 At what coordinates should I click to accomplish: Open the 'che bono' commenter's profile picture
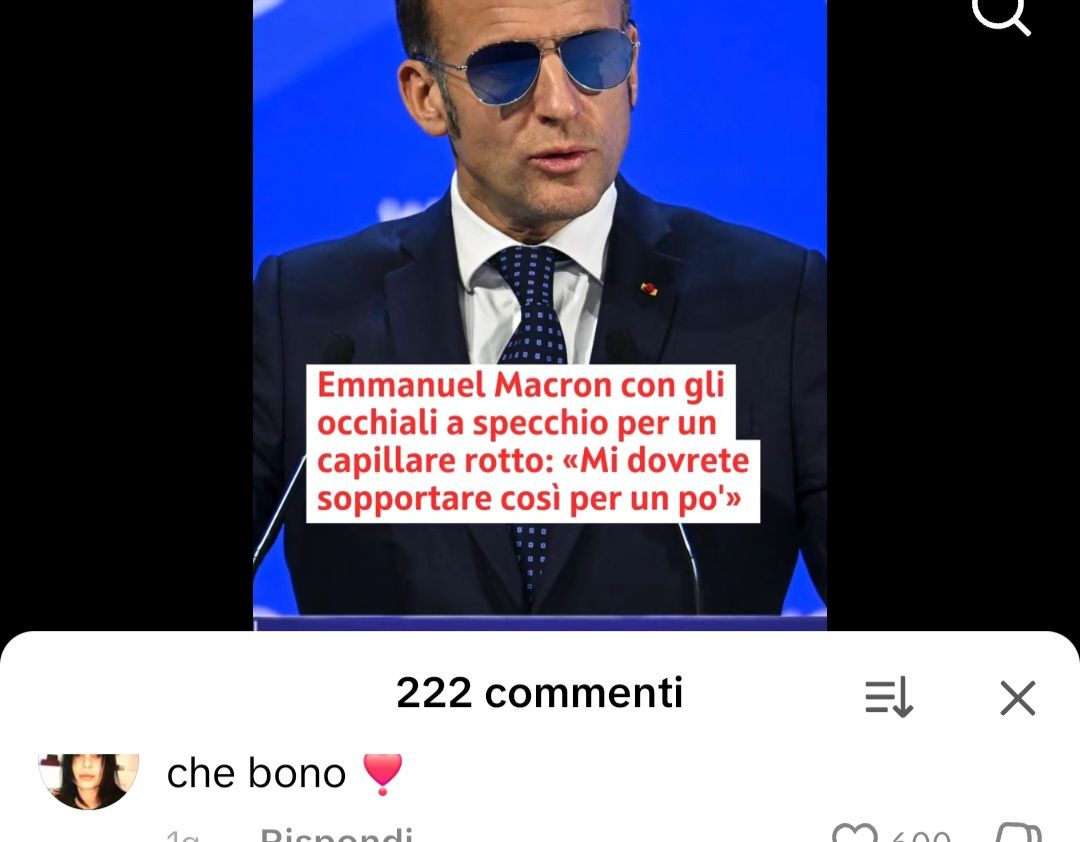(88, 781)
